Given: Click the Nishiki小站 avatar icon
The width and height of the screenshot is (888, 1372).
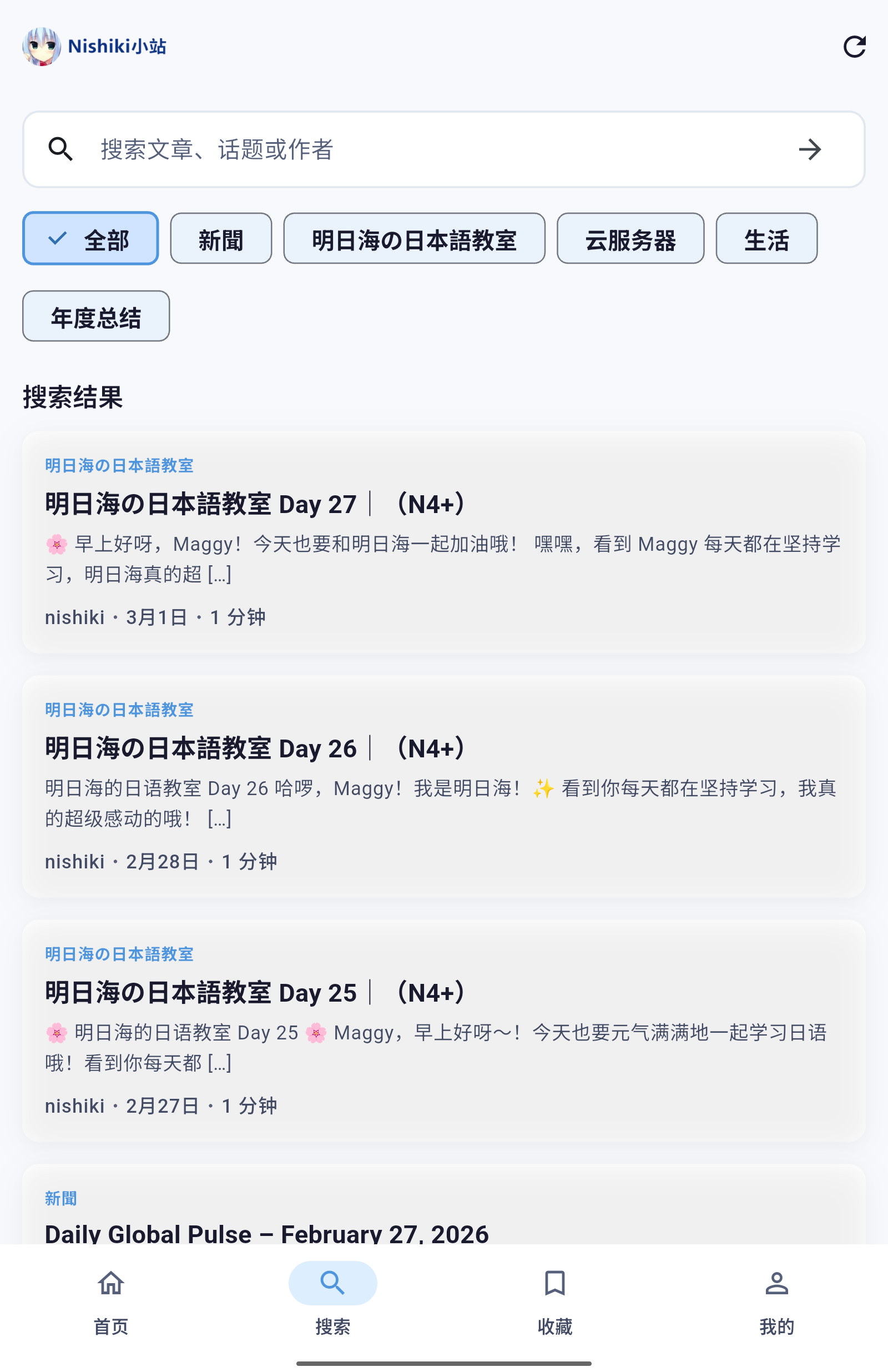Looking at the screenshot, I should click(x=41, y=46).
